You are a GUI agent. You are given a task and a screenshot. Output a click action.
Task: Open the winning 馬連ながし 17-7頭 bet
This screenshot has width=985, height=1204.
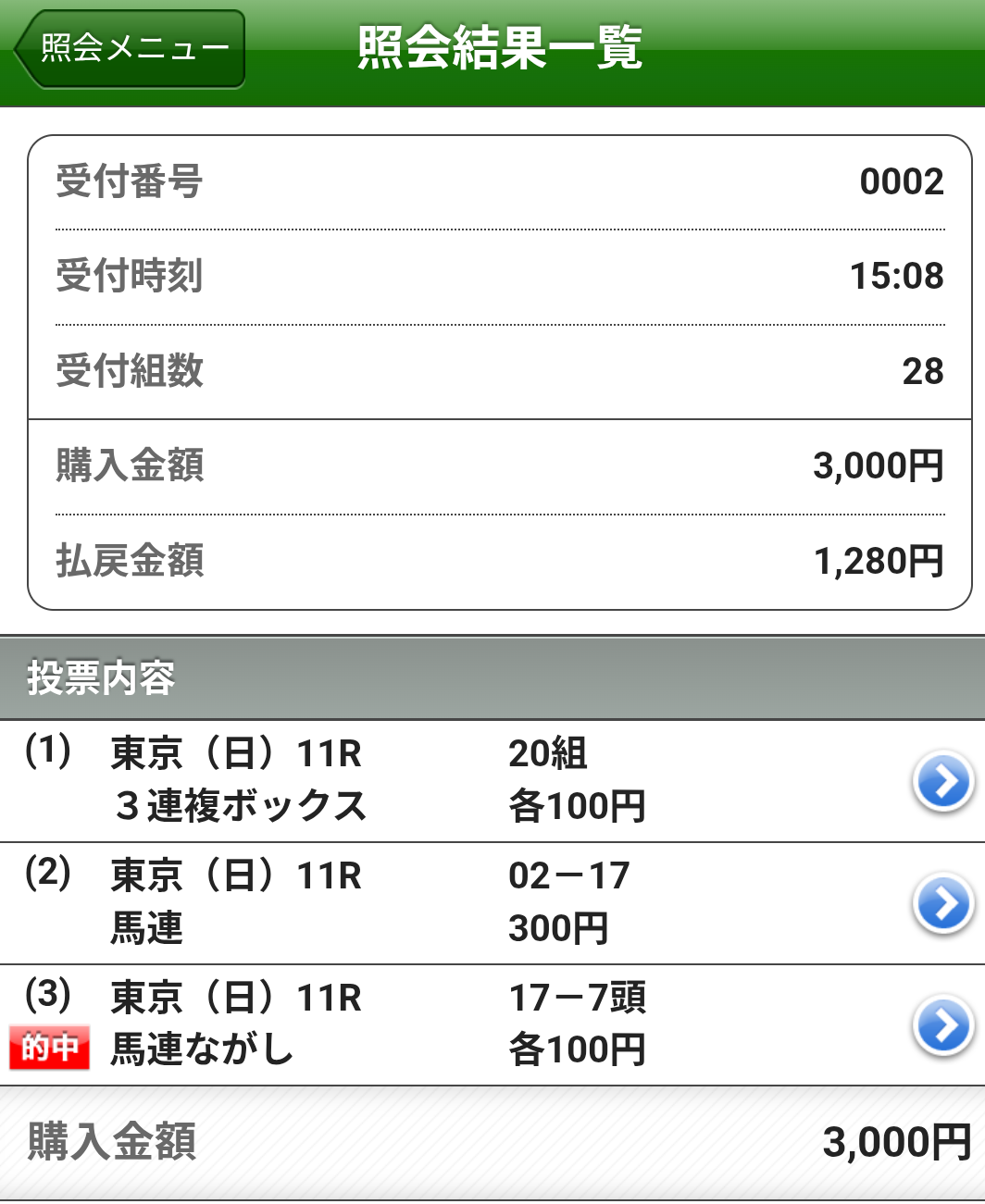(x=942, y=1025)
